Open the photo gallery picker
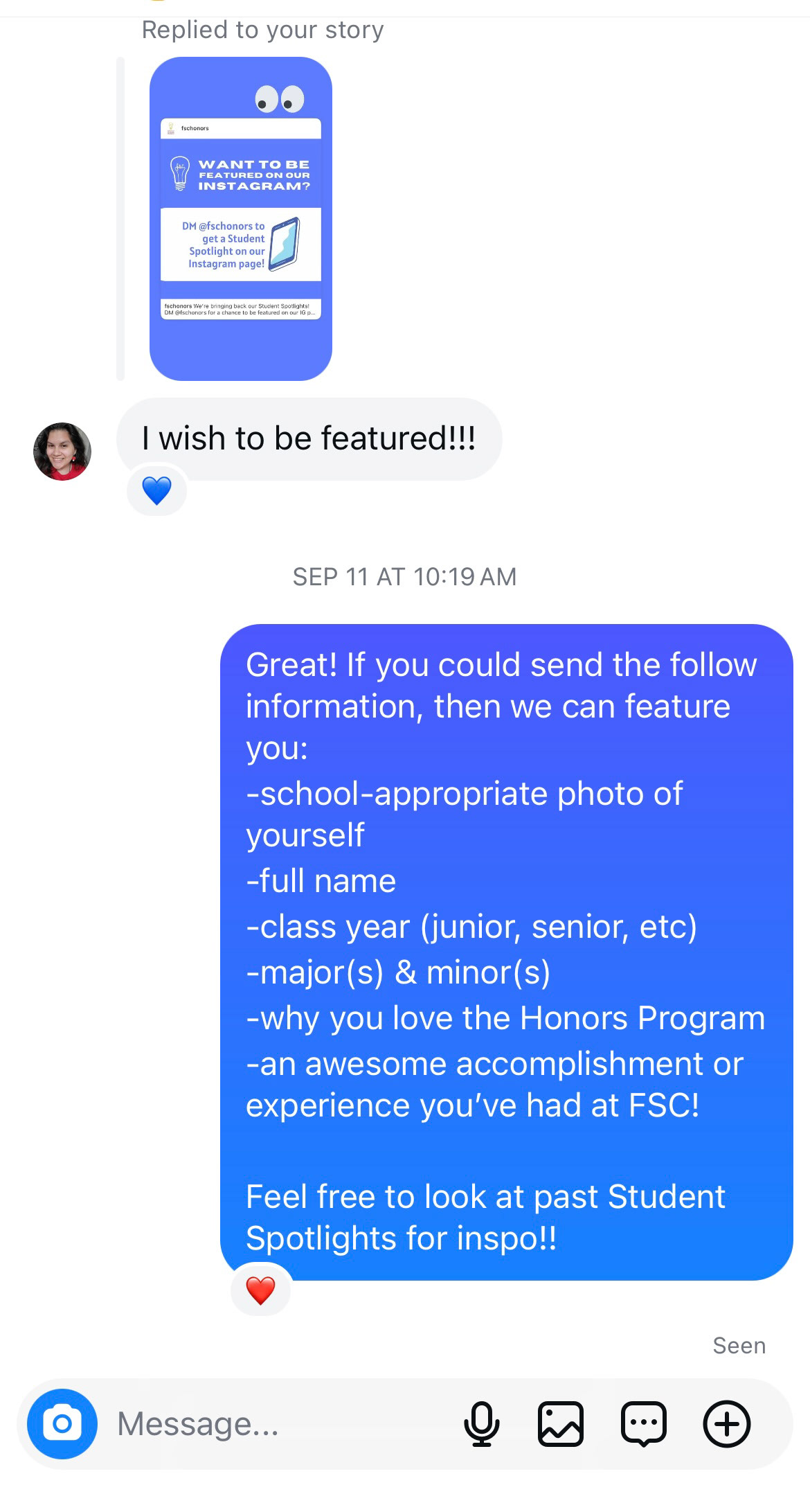The width and height of the screenshot is (810, 1512). point(561,1424)
